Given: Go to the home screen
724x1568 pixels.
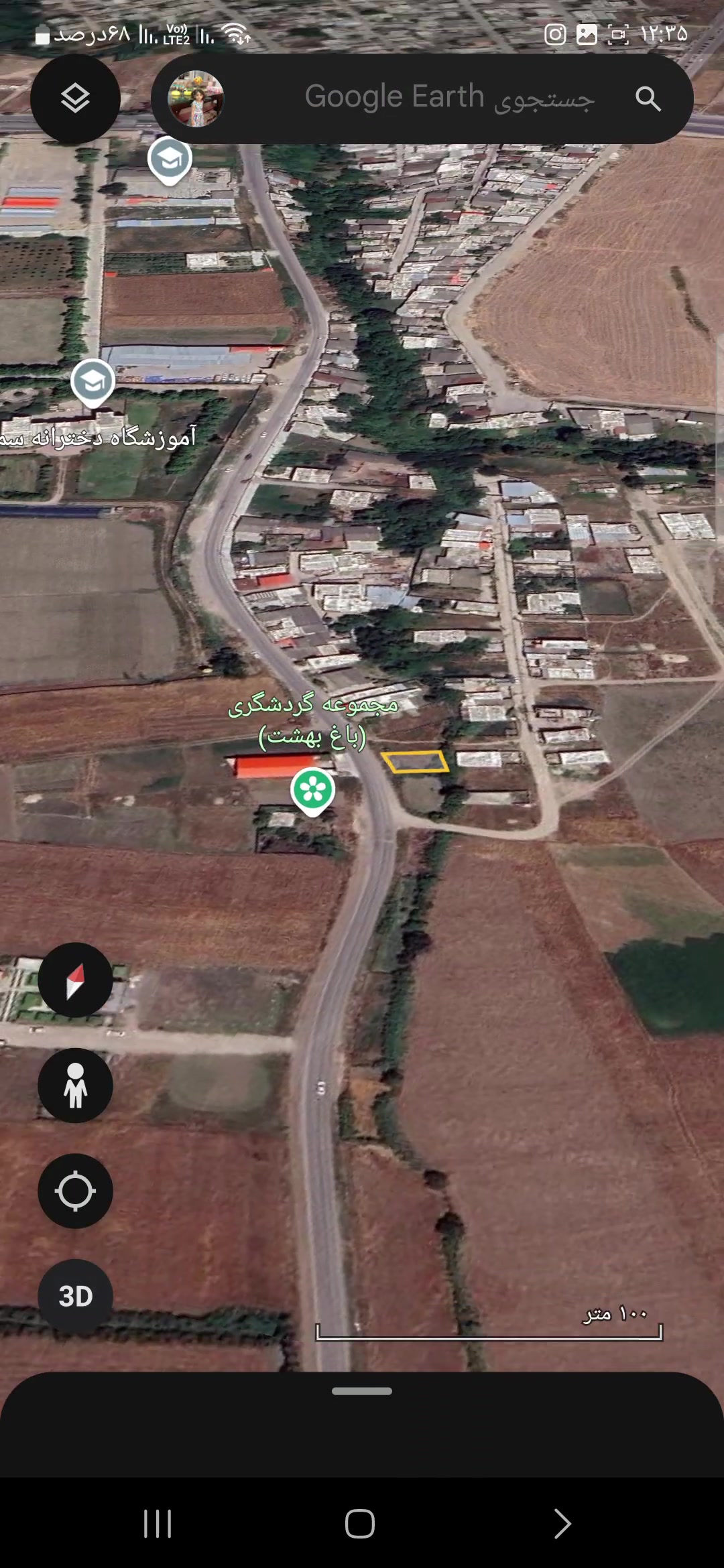Looking at the screenshot, I should tap(360, 1524).
